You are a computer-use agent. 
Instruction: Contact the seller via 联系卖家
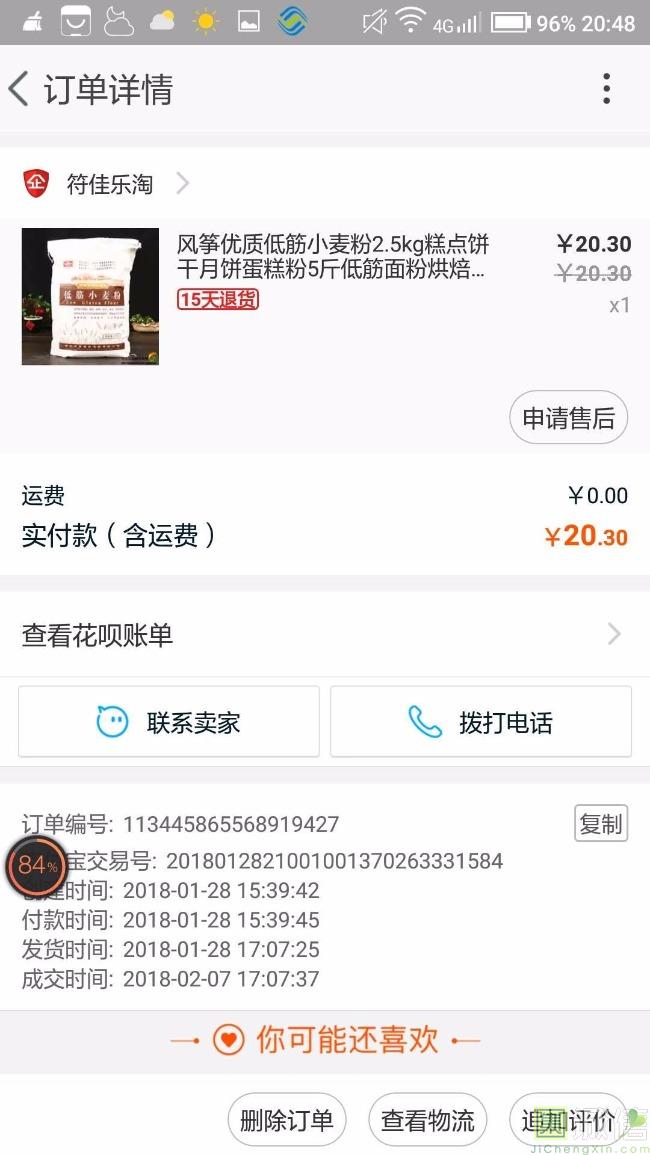(x=169, y=722)
